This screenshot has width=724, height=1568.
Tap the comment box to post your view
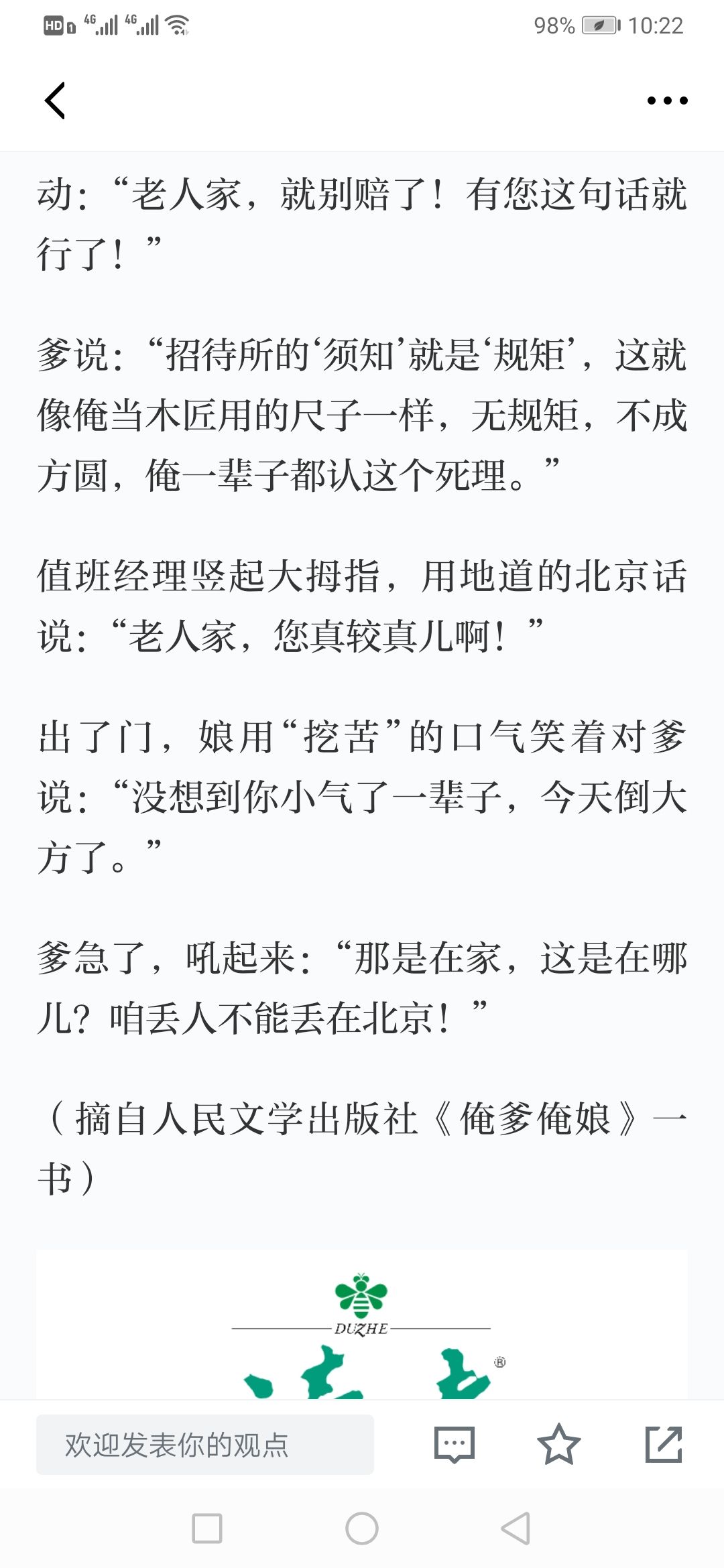205,1445
